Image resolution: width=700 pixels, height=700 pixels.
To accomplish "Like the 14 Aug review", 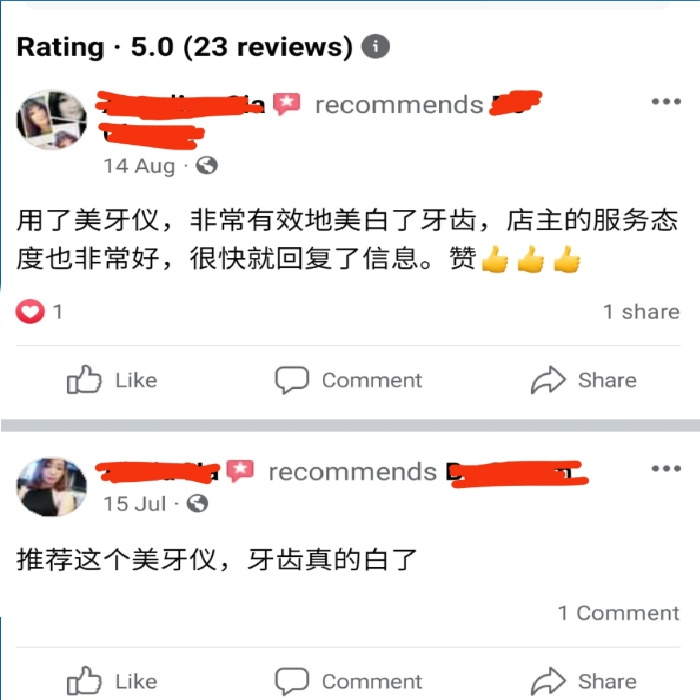I will (112, 380).
